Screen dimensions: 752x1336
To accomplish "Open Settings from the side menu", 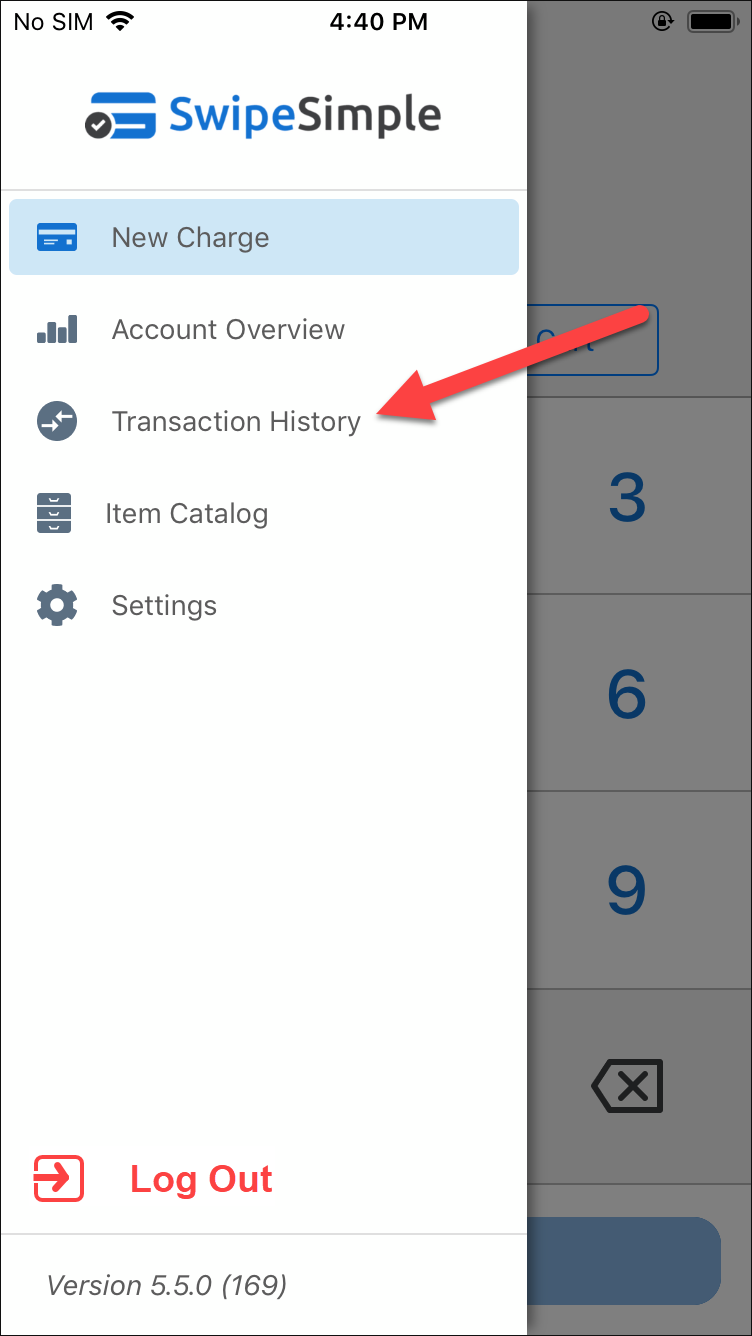I will pyautogui.click(x=264, y=605).
